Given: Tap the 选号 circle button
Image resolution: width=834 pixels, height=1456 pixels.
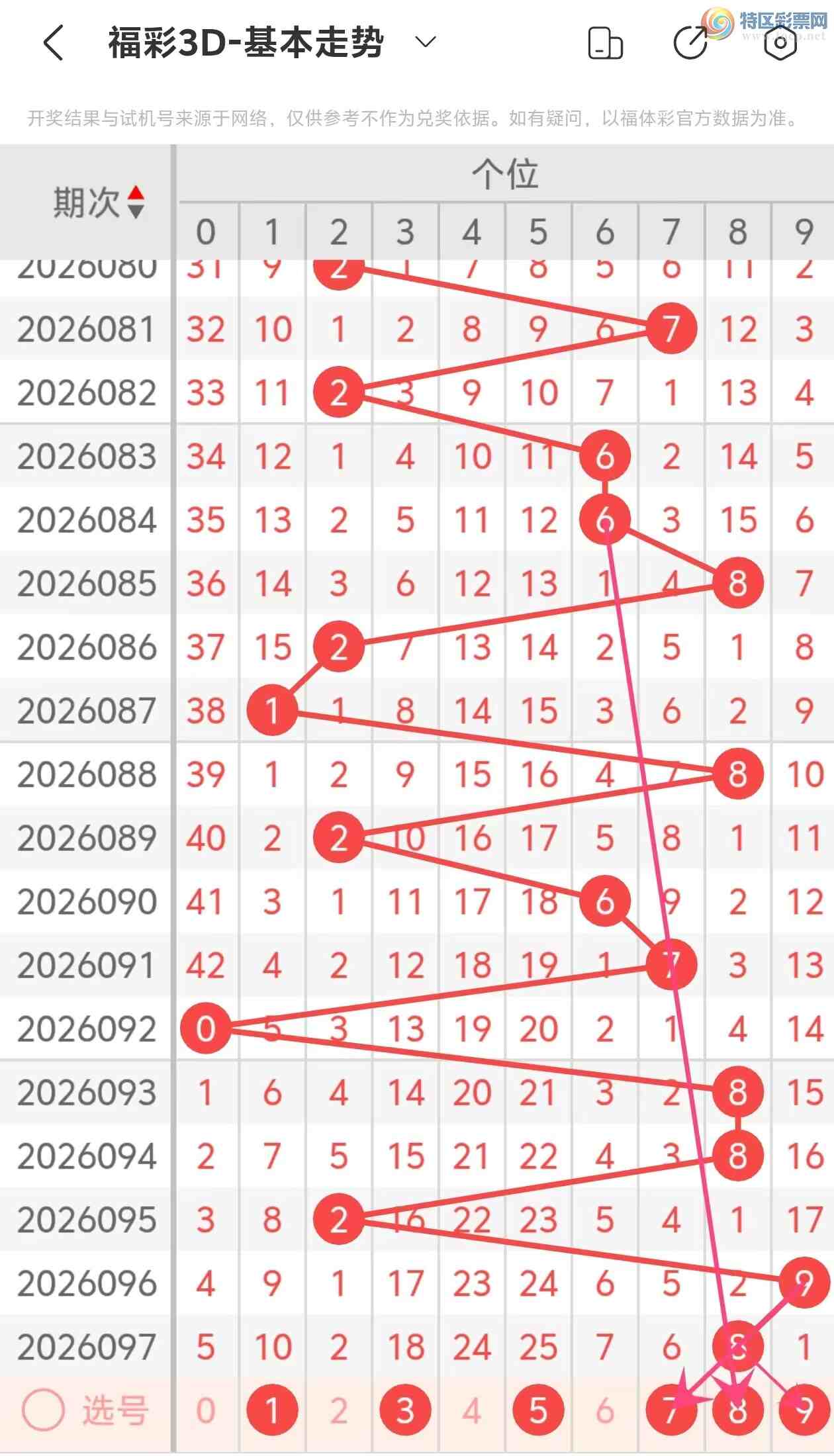Looking at the screenshot, I should point(44,1410).
